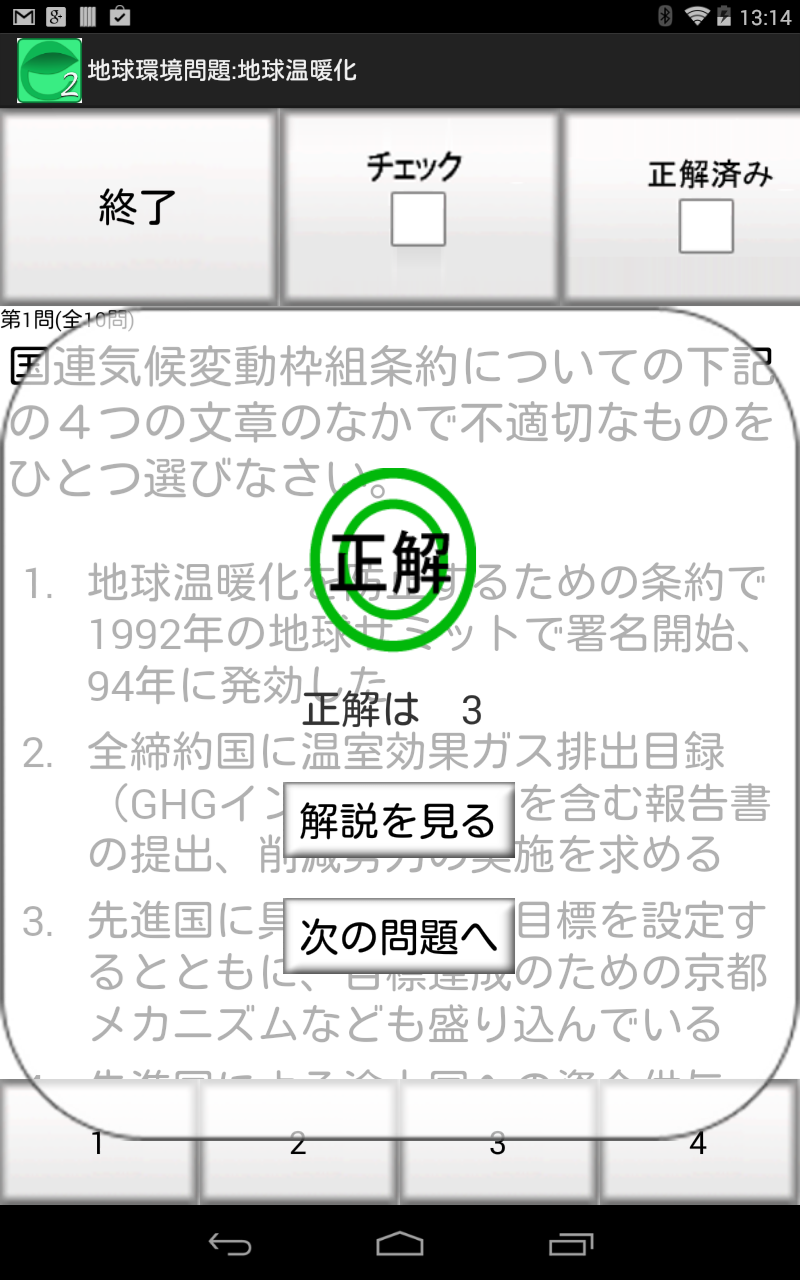
Task: Tap the 終了 button to quit the quiz
Action: tap(138, 207)
